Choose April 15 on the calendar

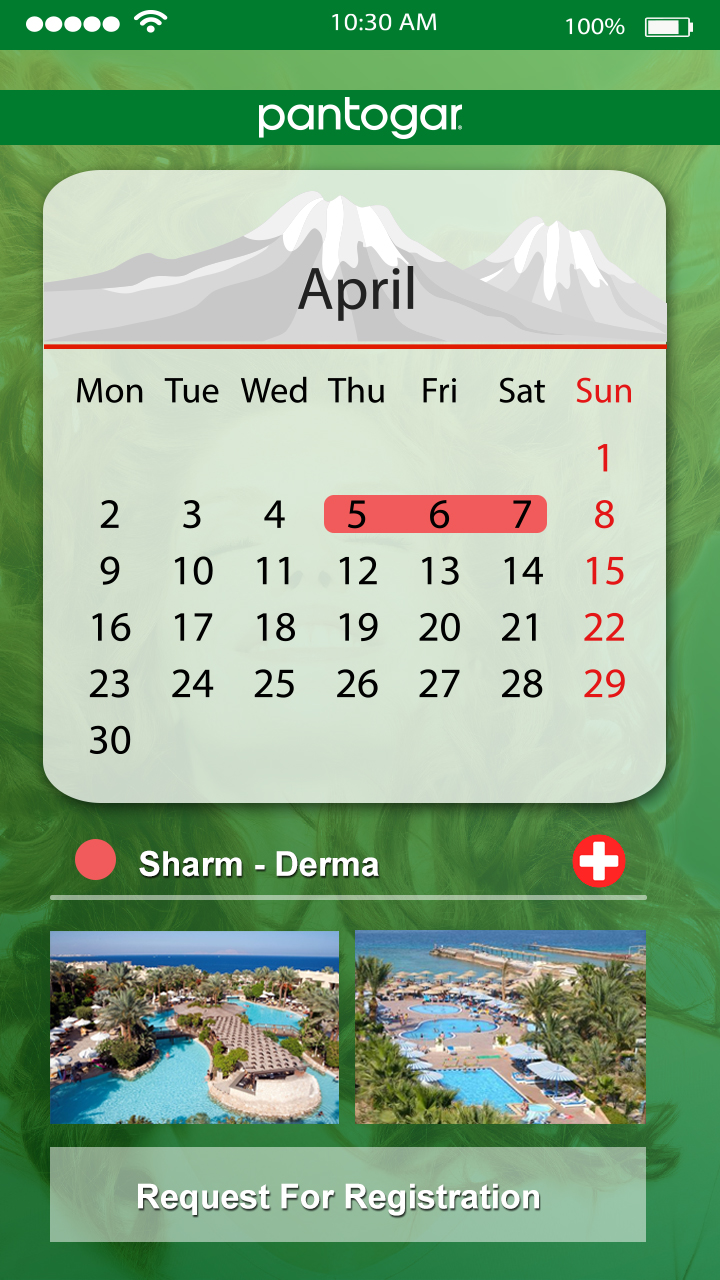click(604, 571)
